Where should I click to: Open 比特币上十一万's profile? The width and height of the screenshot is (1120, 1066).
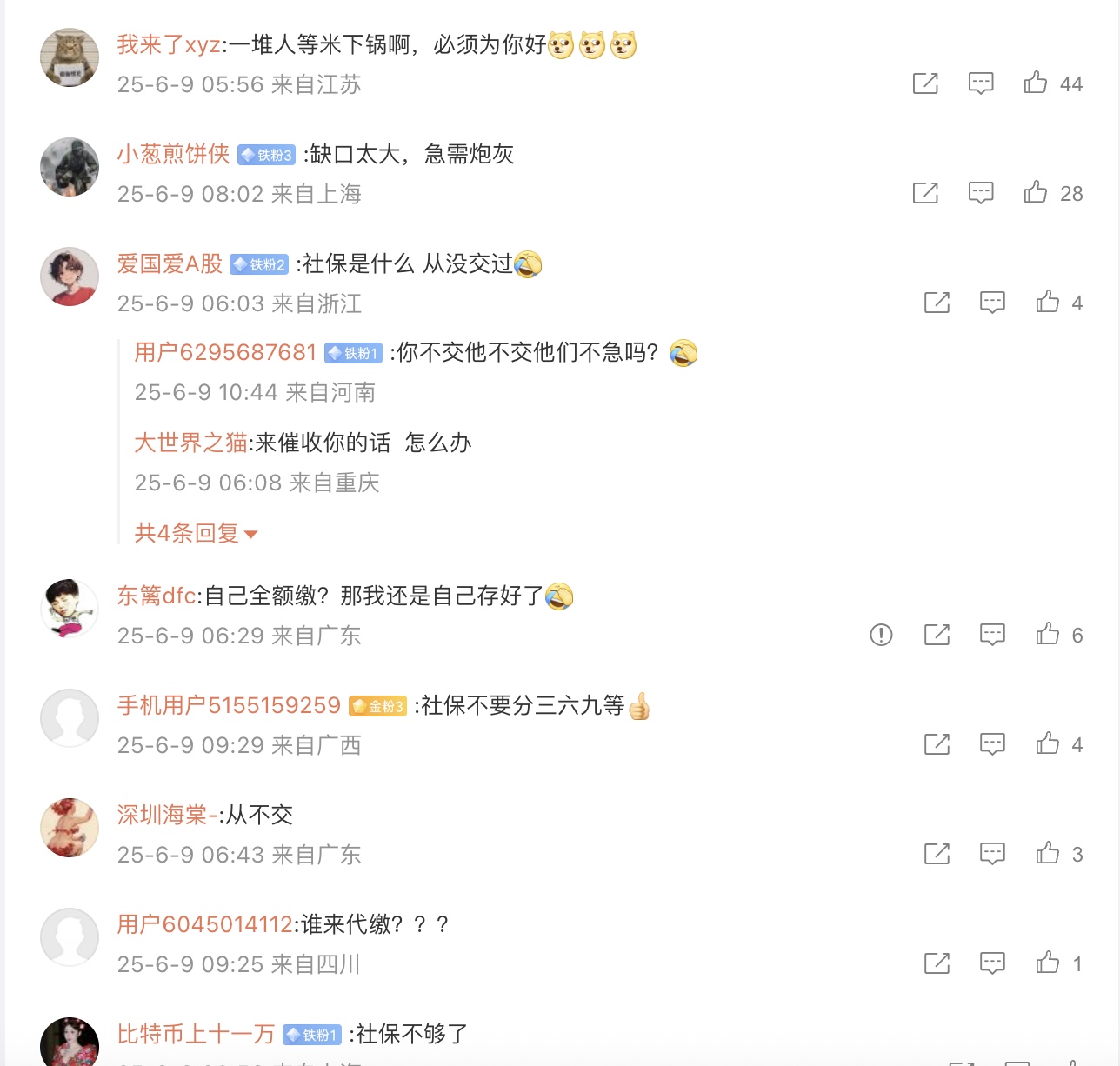point(196,1034)
